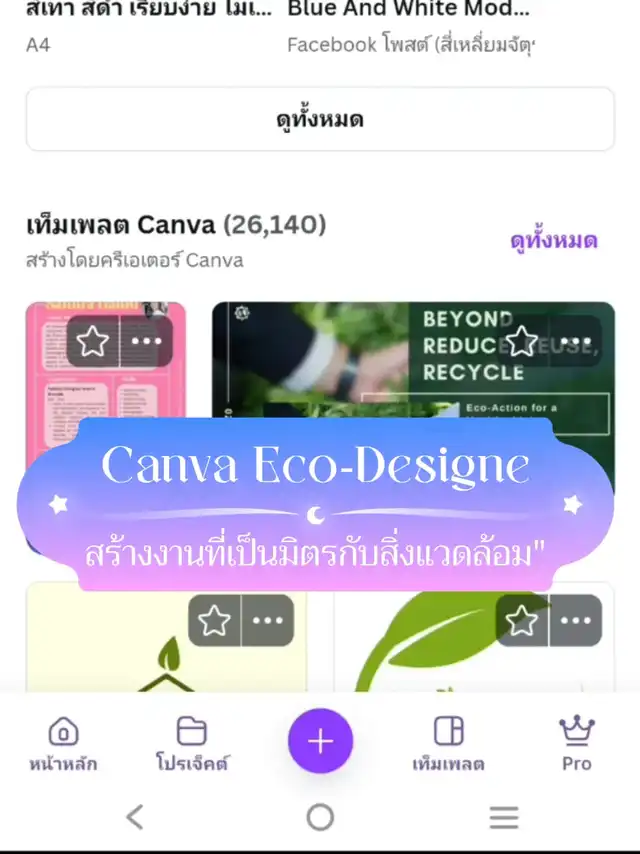Switch to the โปรเจ็คต์ tab
Viewport: 640px width, 854px height.
[x=192, y=743]
